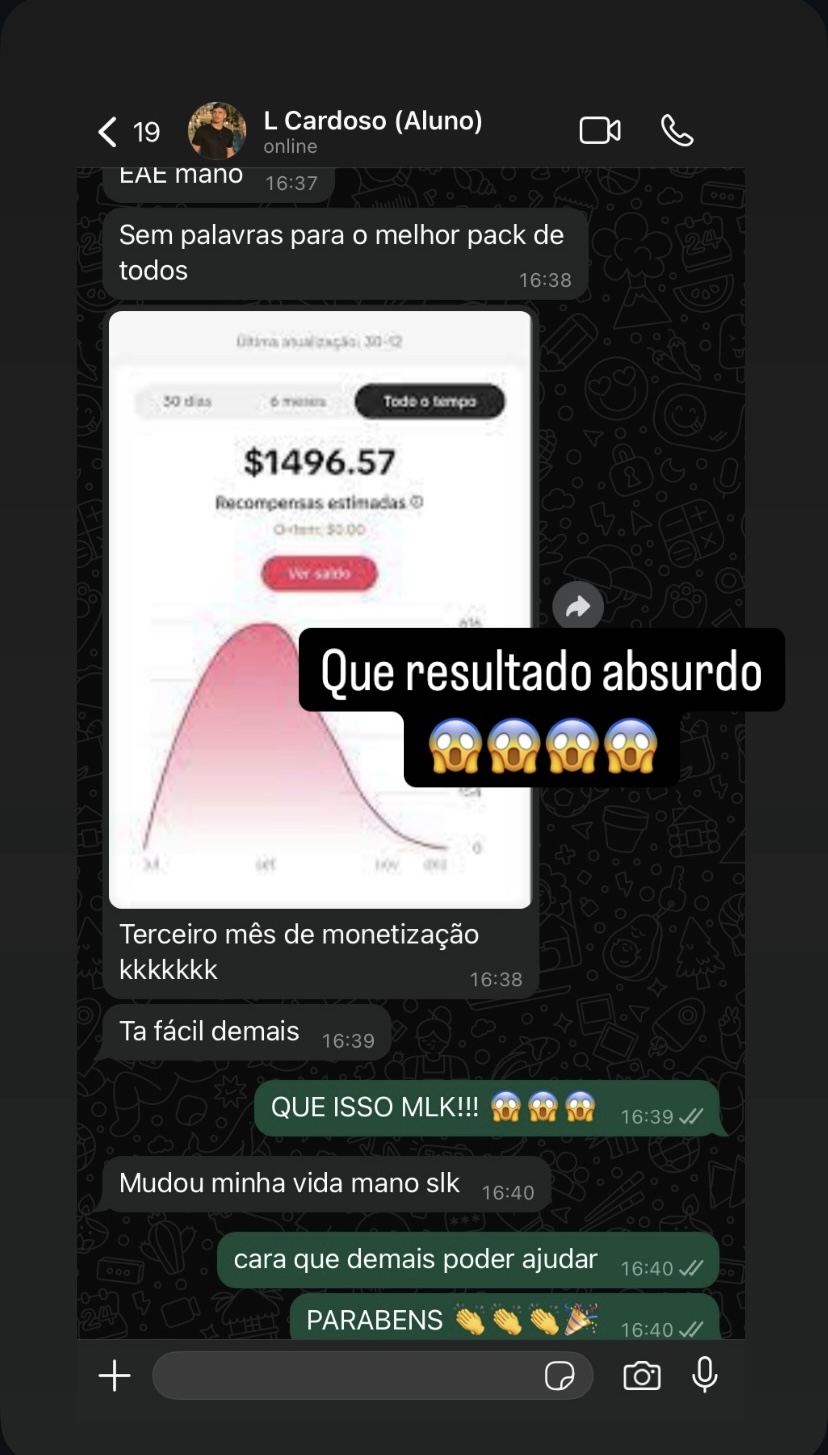Open the contact name 'L Cardoso (Aluno)'

click(373, 121)
